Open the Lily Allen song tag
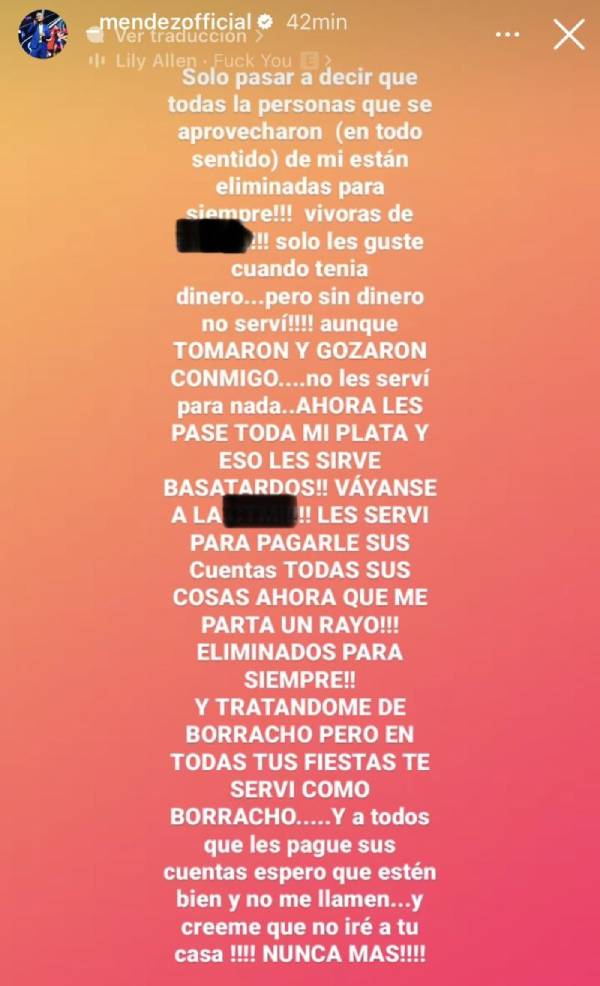This screenshot has width=600, height=986. pos(212,60)
